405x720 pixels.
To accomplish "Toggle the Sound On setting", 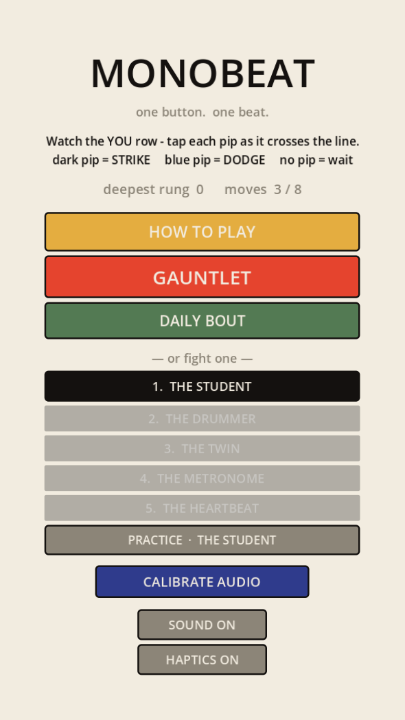I will pos(202,624).
